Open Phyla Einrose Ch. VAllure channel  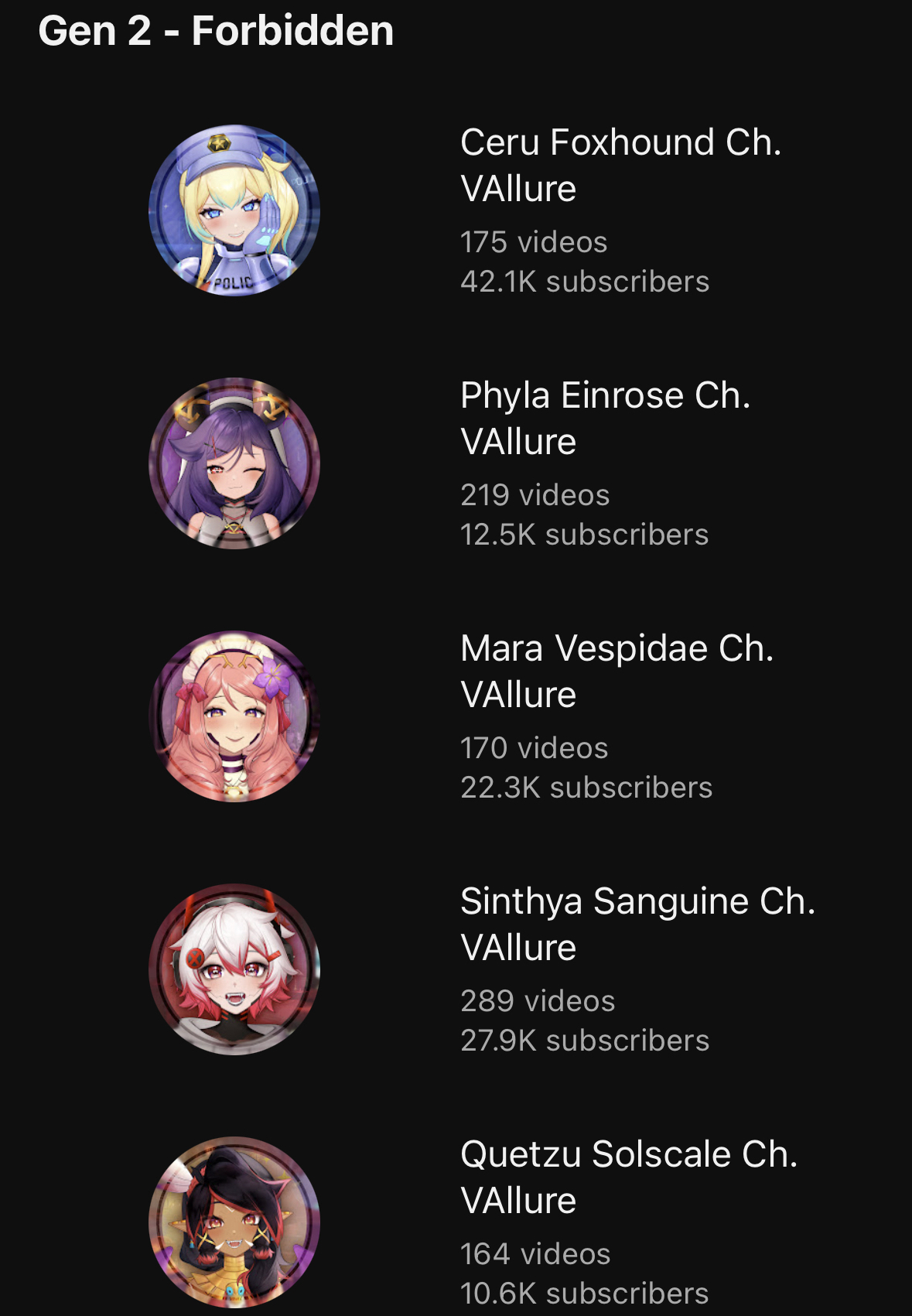point(605,418)
